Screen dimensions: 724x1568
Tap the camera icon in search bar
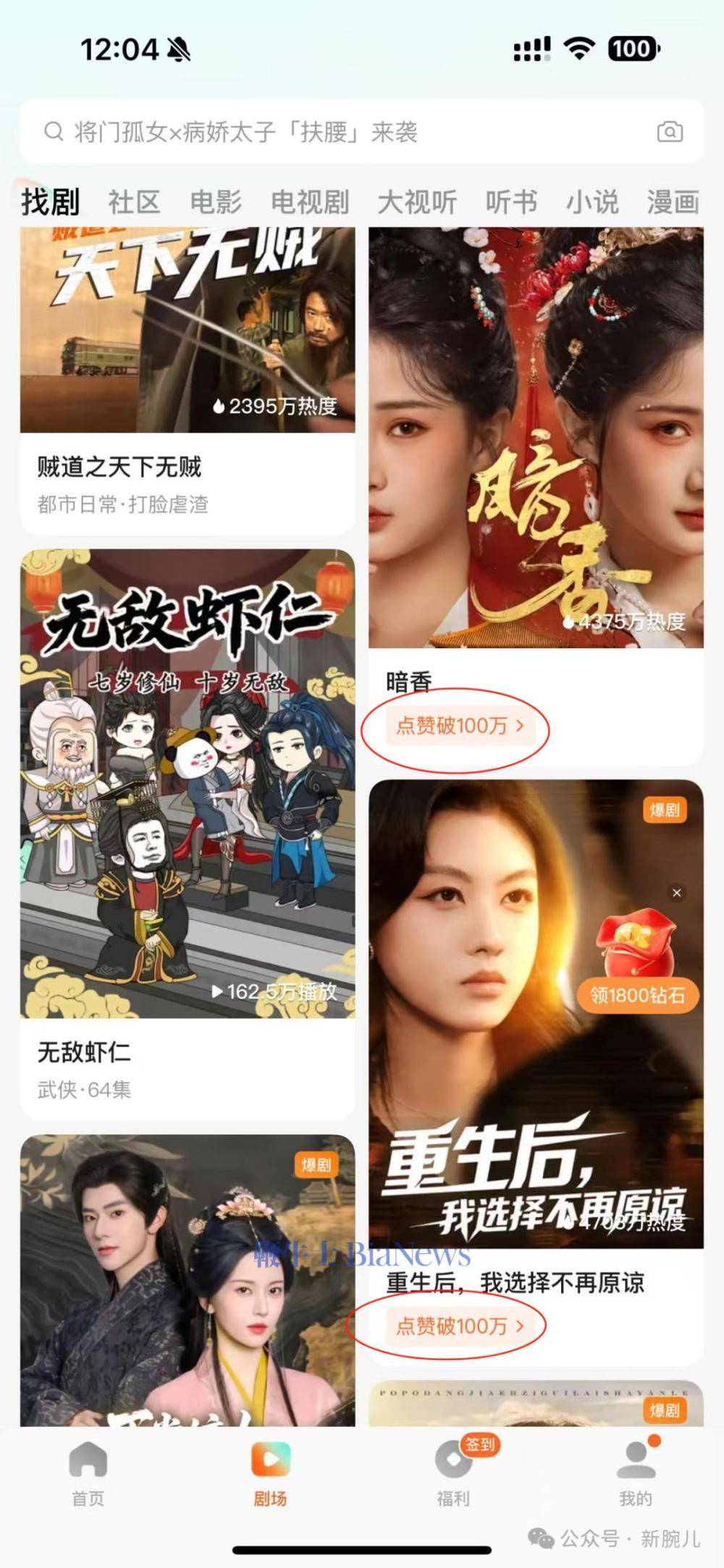click(669, 132)
